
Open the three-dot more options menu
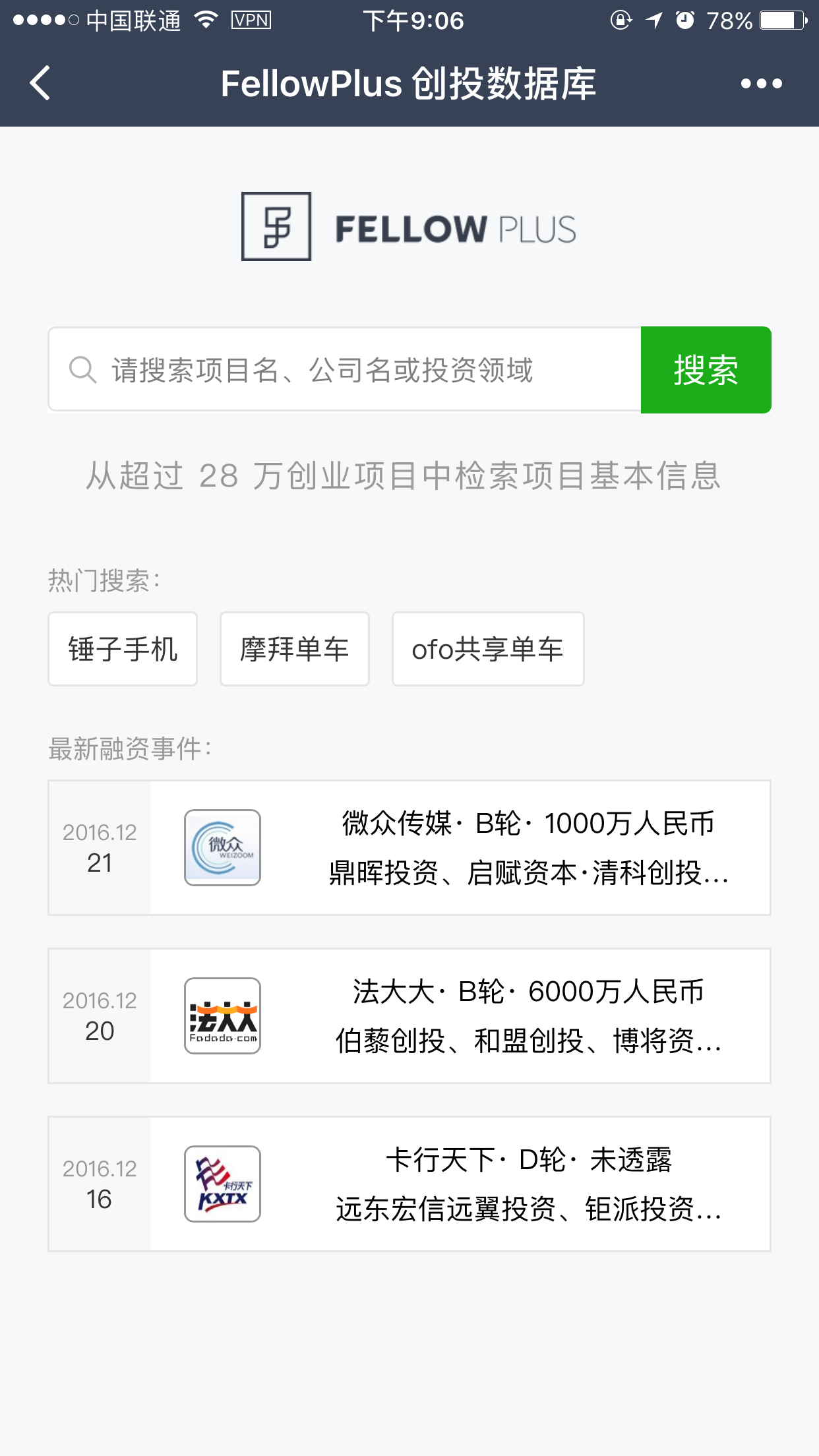click(x=761, y=84)
